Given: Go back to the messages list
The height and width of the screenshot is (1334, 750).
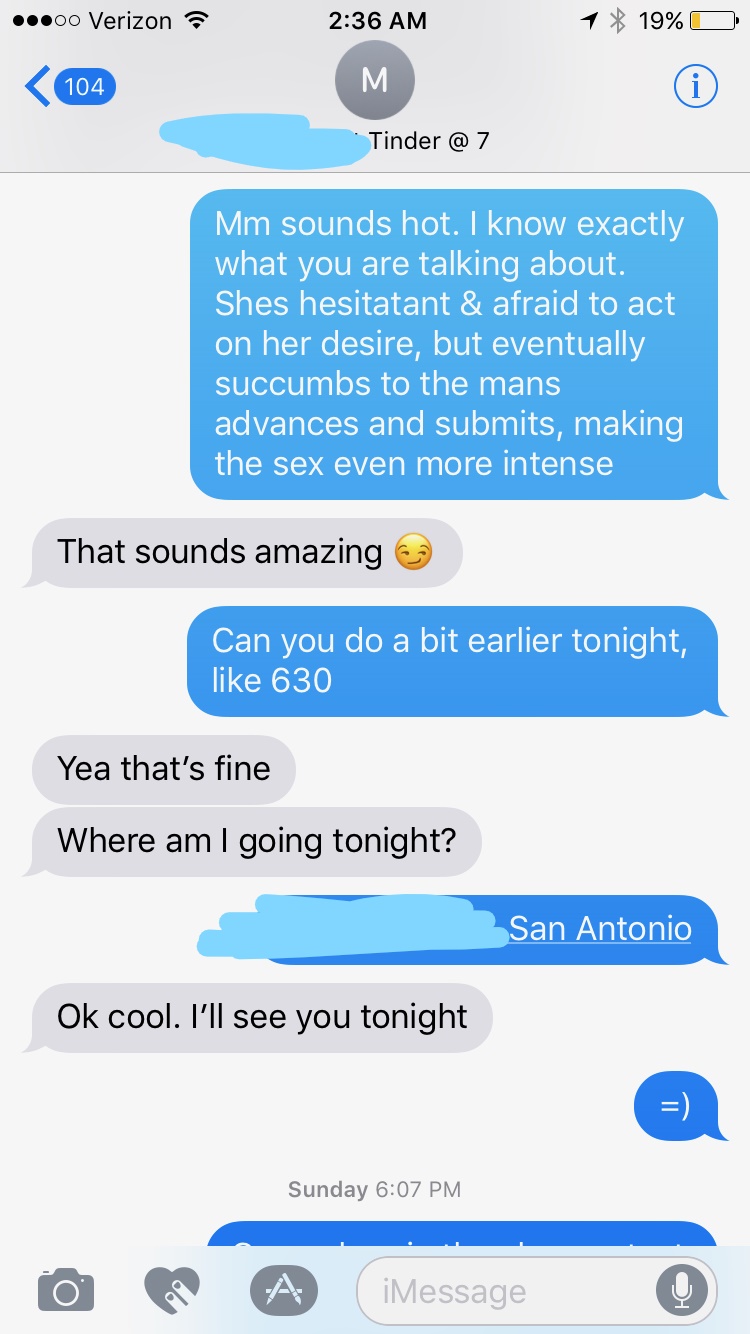Looking at the screenshot, I should point(68,87).
